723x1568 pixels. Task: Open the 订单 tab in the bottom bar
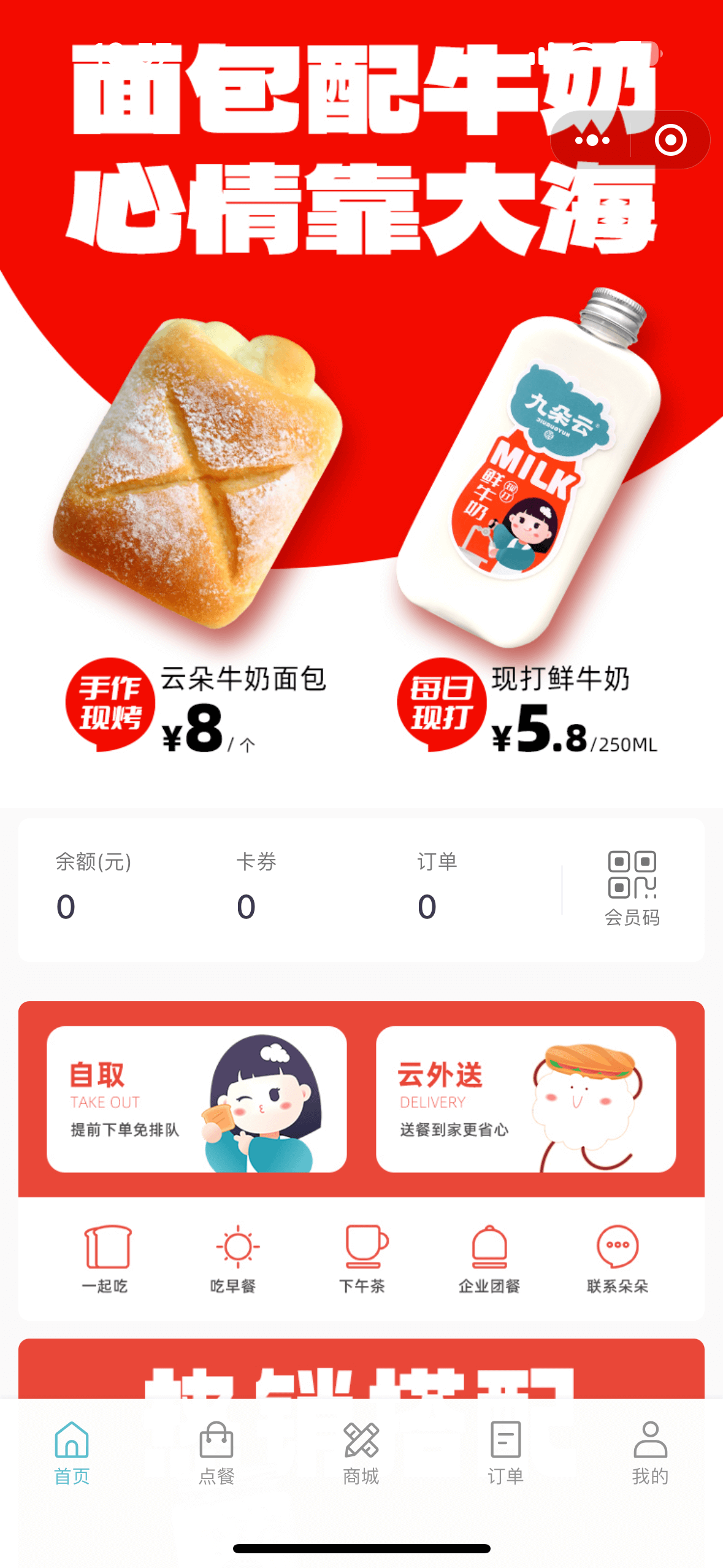506,1453
